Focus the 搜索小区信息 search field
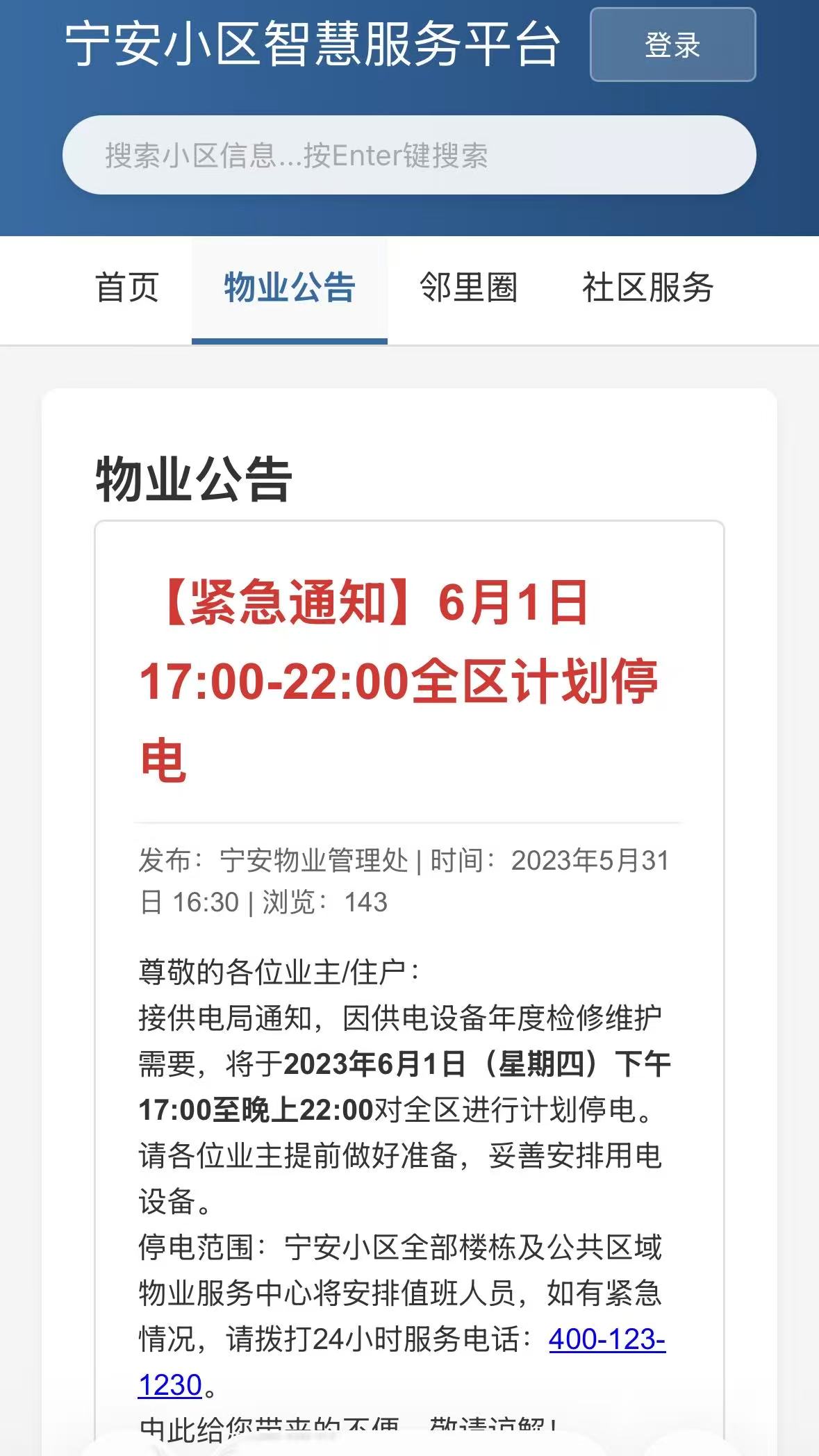 pos(408,156)
